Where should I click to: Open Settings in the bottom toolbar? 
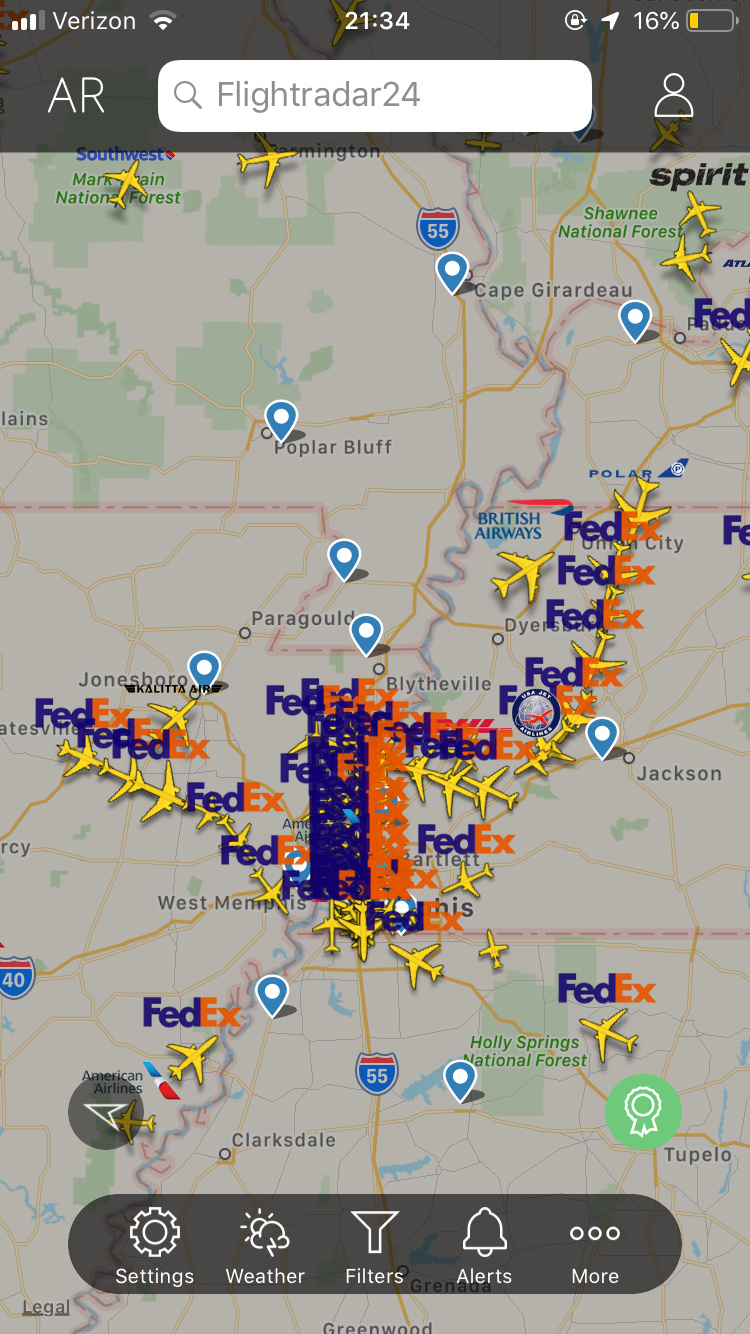point(154,1246)
